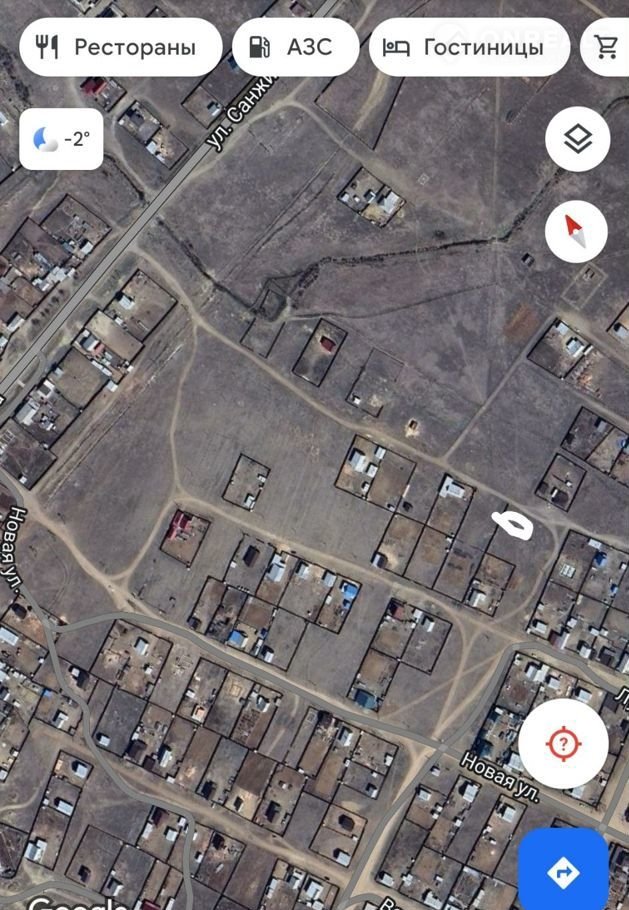Select the shopping cart chip
The width and height of the screenshot is (629, 910).
(x=606, y=47)
